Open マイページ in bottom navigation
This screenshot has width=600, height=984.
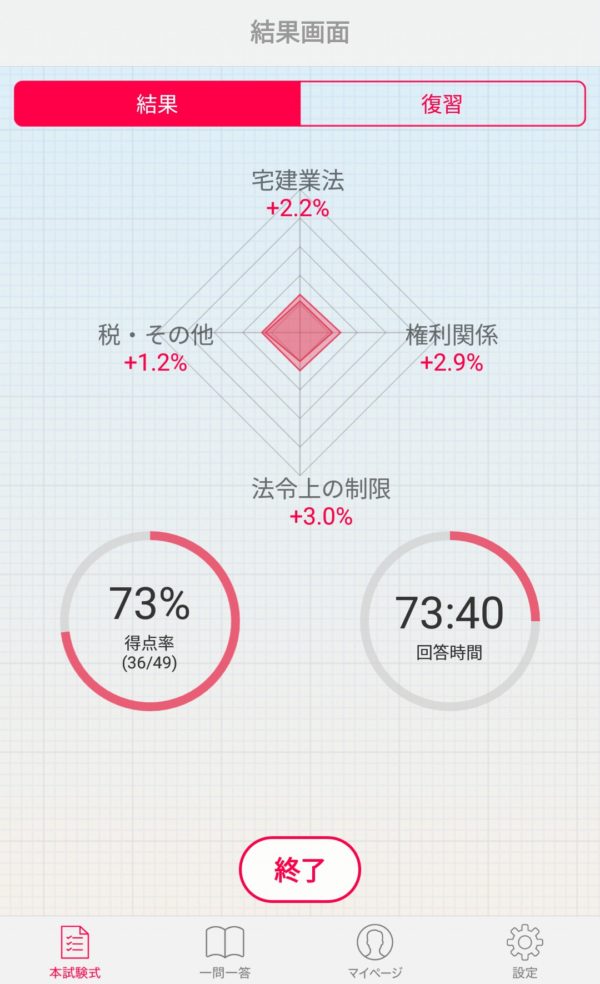[375, 951]
